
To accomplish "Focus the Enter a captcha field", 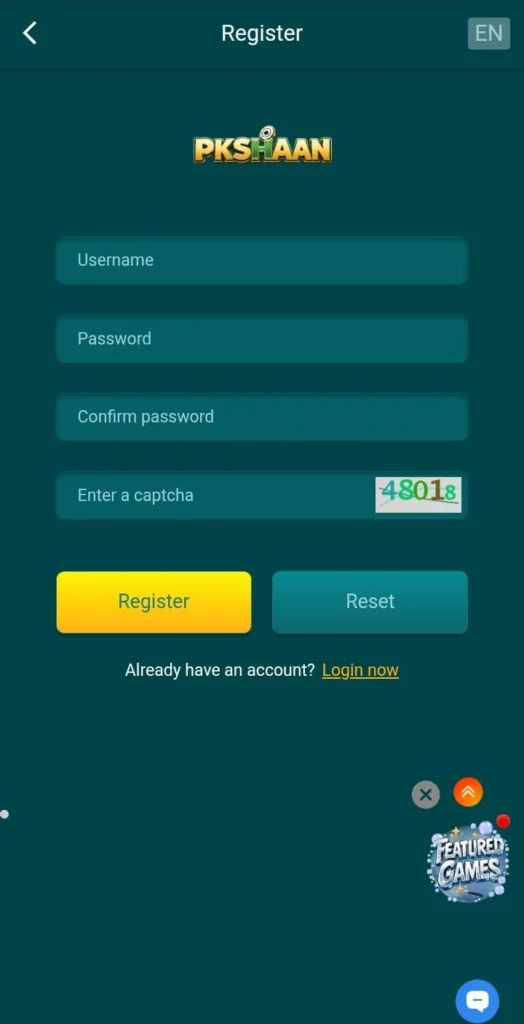I will coord(215,495).
